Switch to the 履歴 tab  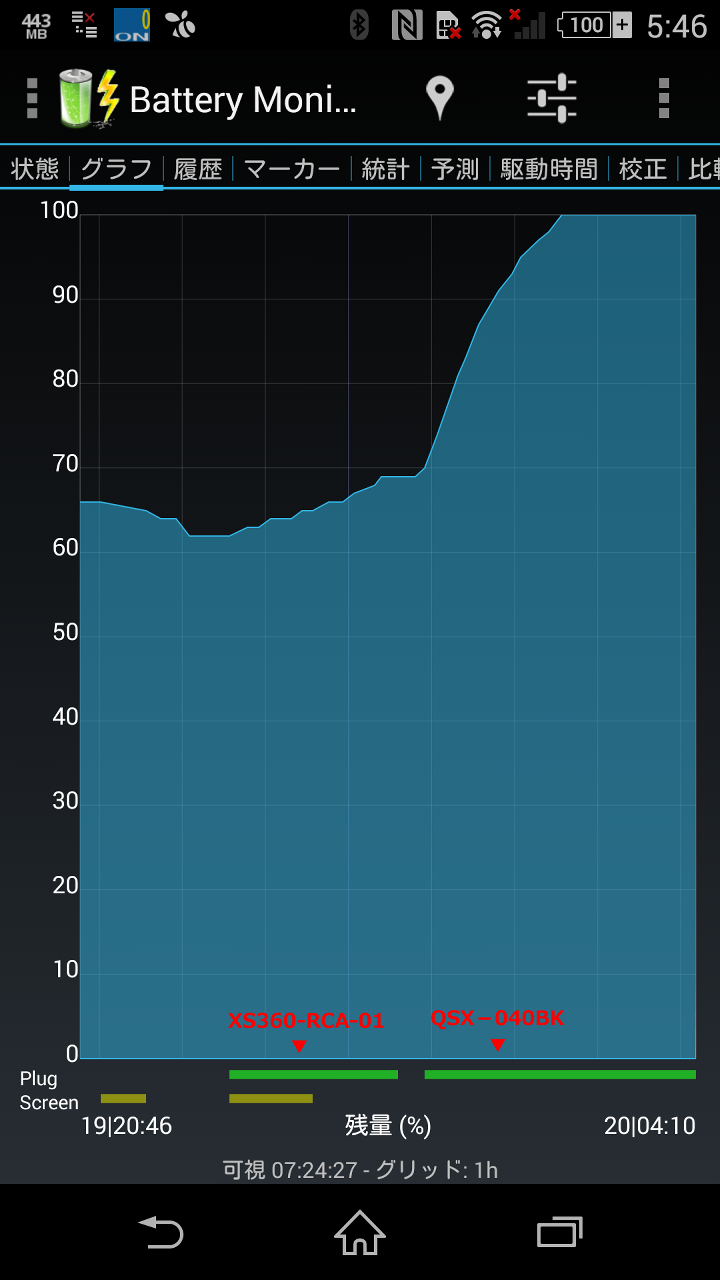(197, 169)
